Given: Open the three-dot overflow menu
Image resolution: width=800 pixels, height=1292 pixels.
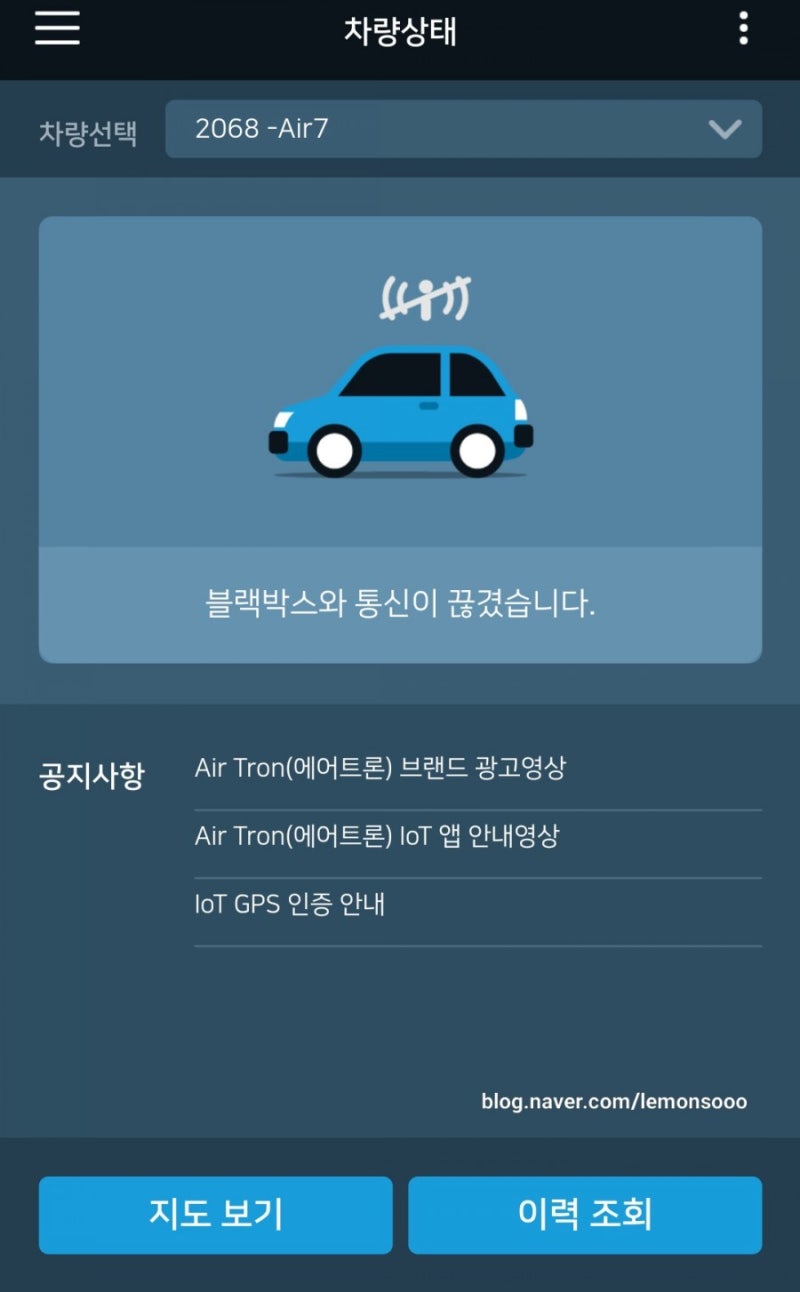Looking at the screenshot, I should pos(743,29).
